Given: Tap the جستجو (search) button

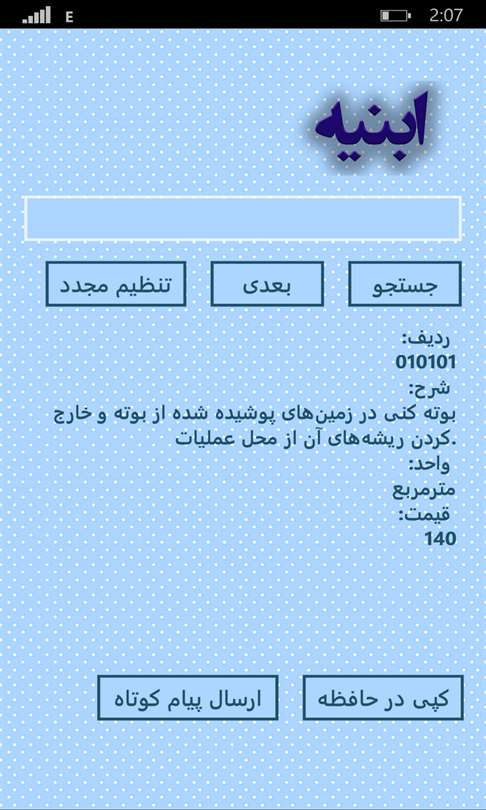Looking at the screenshot, I should [x=405, y=284].
